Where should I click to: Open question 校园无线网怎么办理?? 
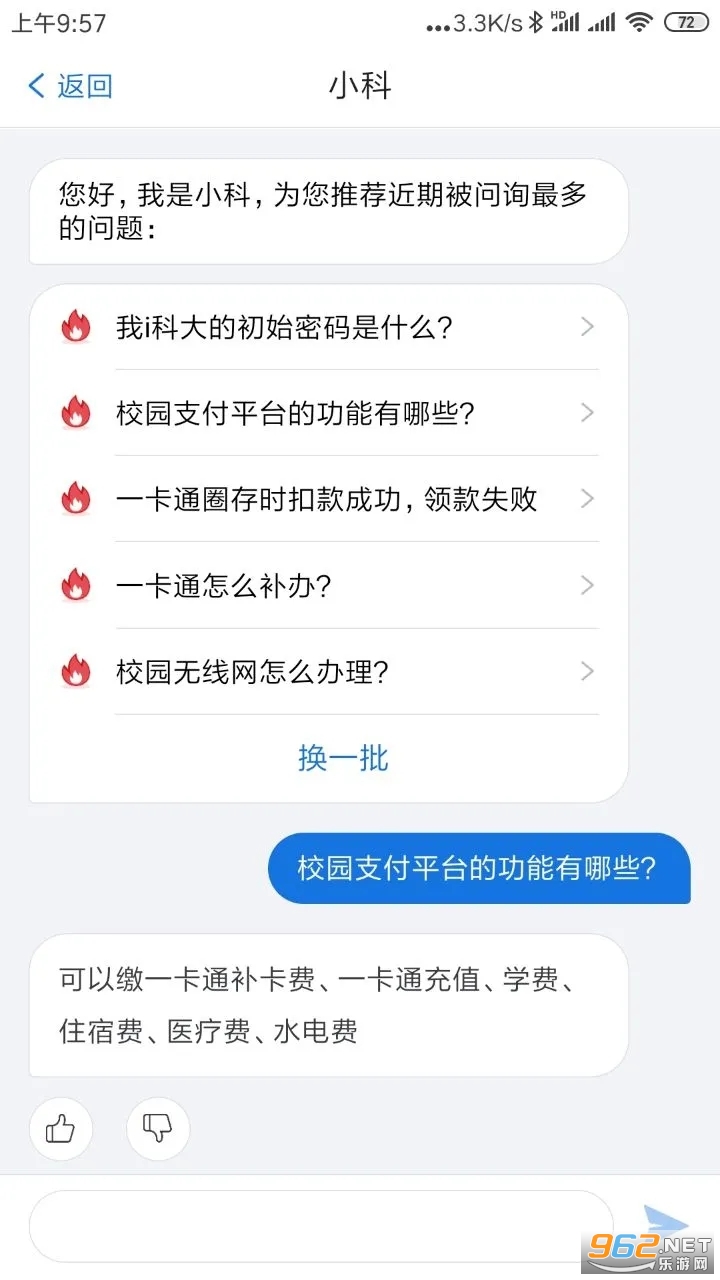coord(329,671)
